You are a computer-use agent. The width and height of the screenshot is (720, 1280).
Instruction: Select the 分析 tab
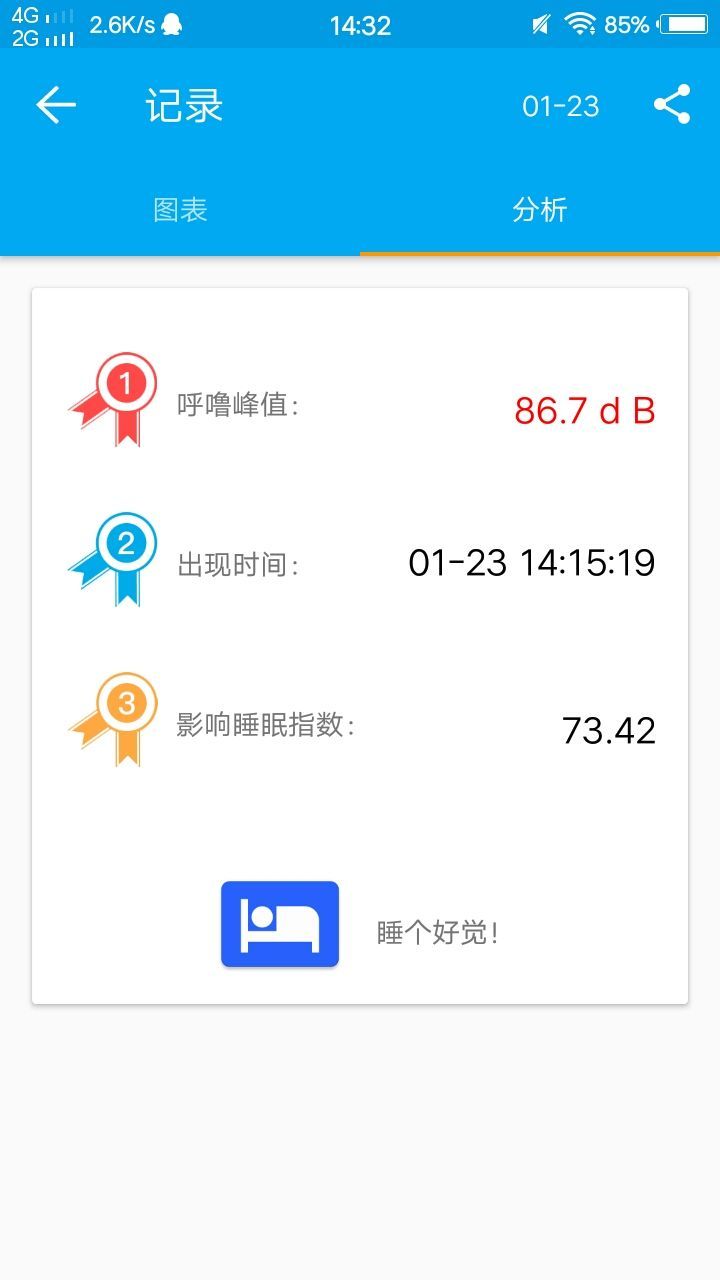pos(540,210)
